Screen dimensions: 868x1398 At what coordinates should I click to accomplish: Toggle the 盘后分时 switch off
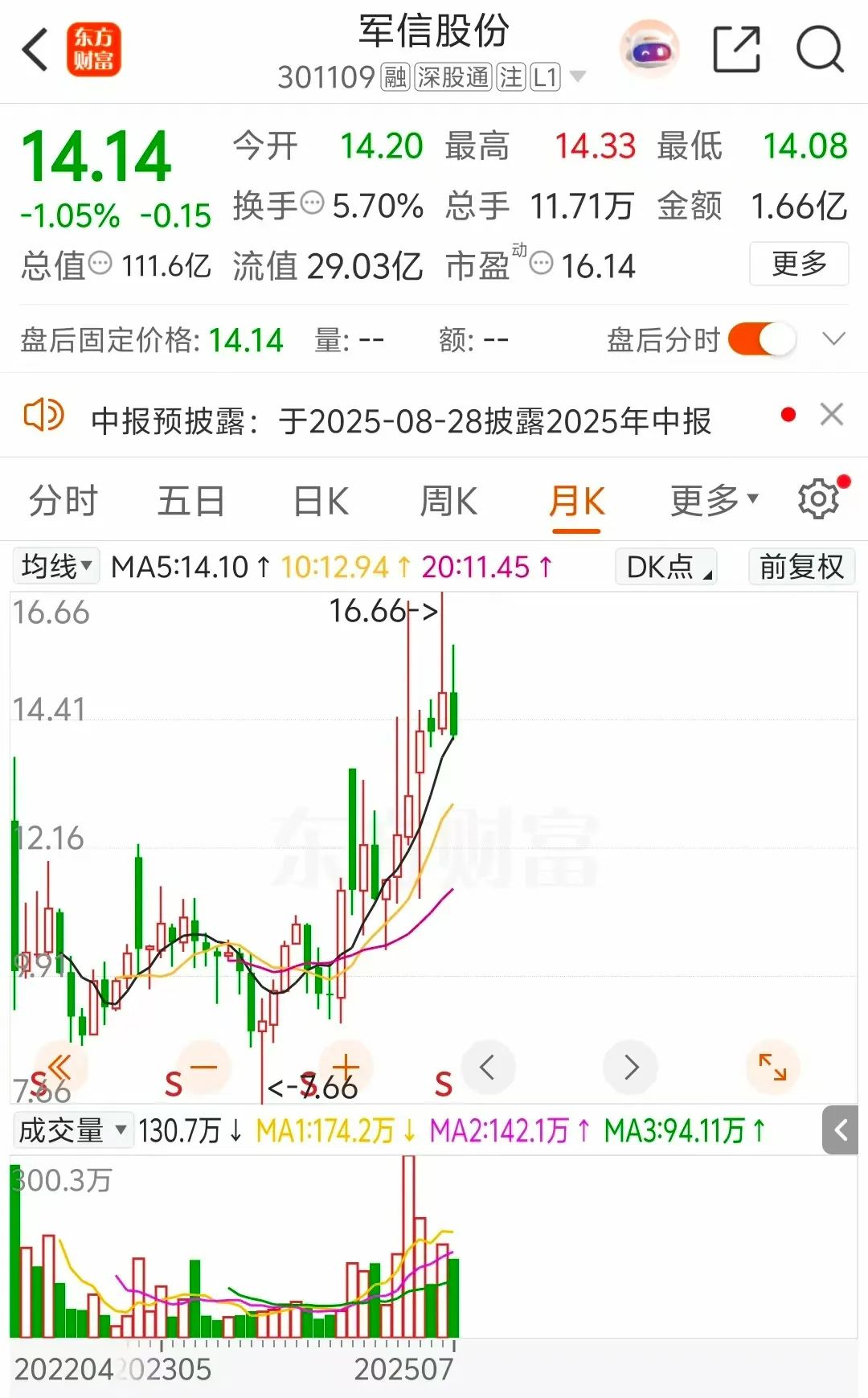(x=762, y=339)
